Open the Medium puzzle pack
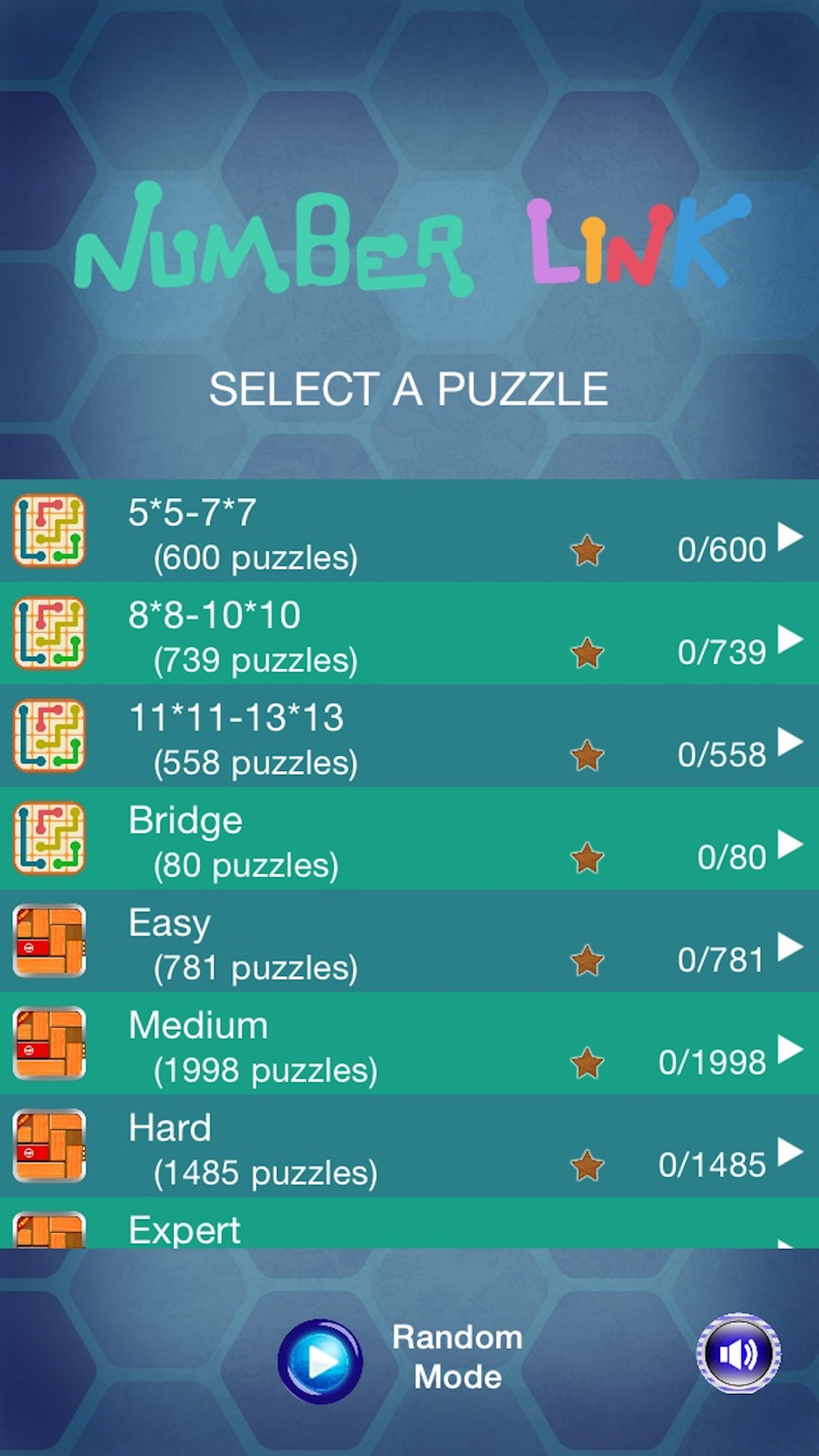 point(409,1044)
